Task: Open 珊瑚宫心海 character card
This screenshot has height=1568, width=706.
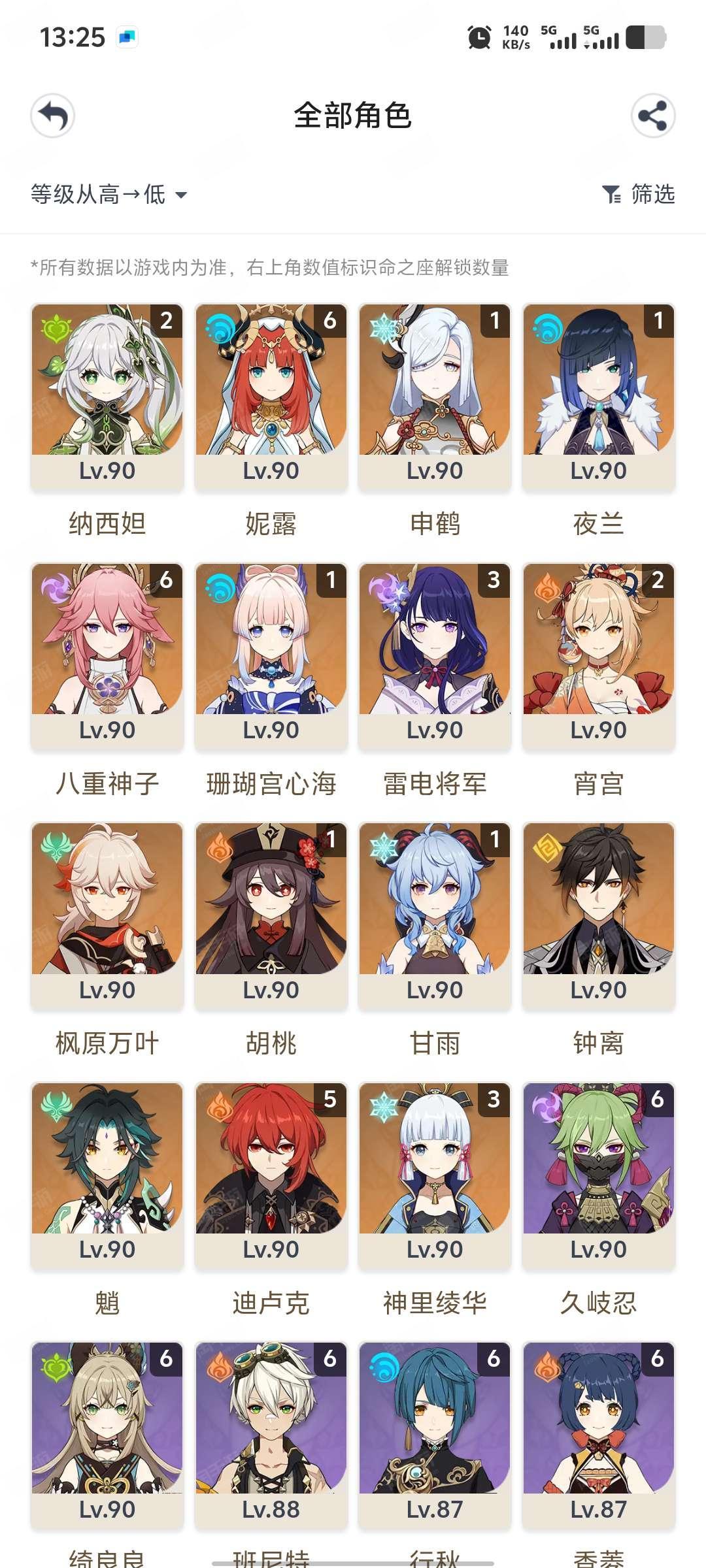Action: point(271,655)
